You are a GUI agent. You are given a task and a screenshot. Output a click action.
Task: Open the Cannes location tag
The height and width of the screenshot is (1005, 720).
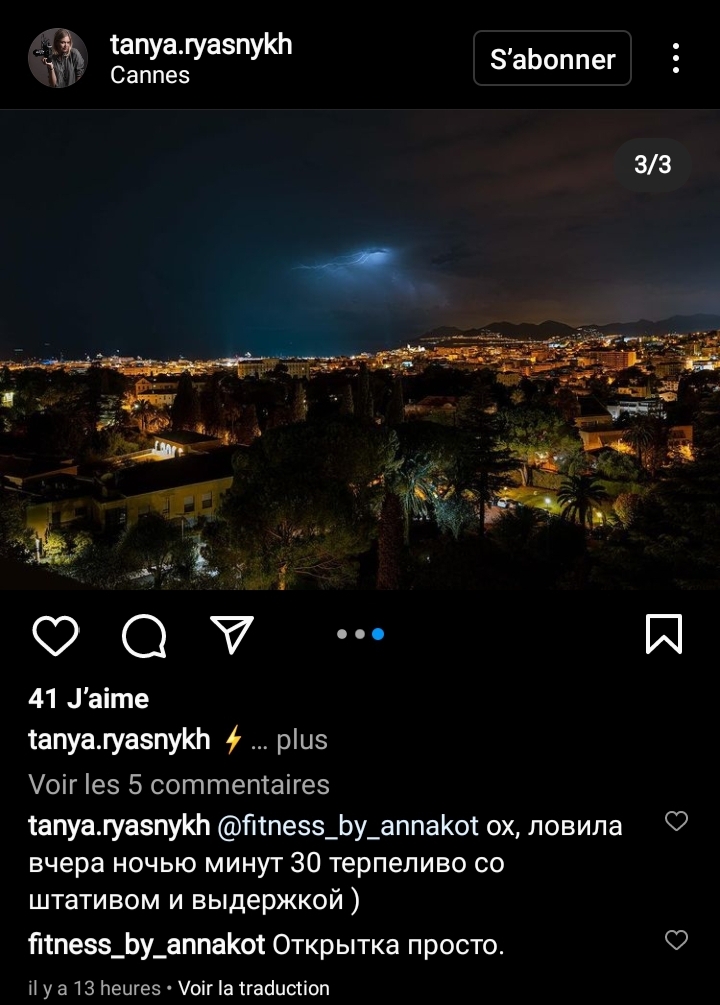150,75
